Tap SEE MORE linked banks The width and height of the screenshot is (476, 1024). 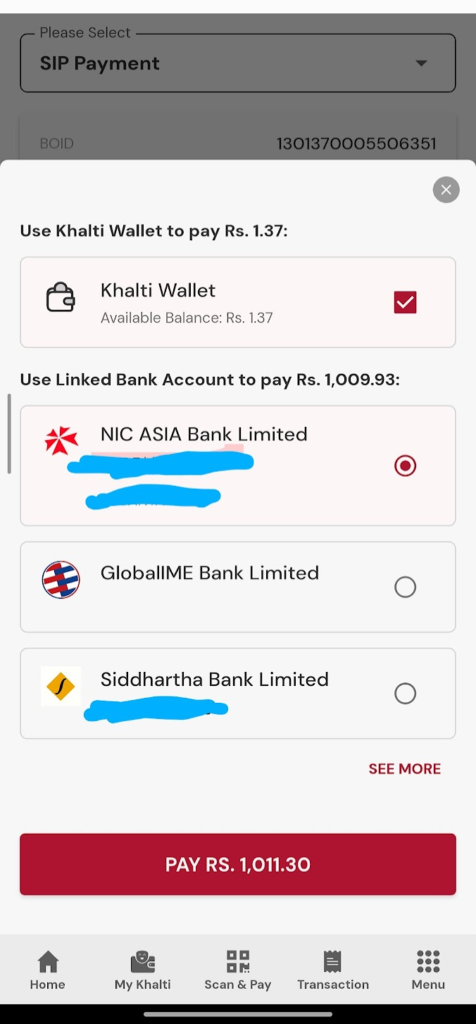click(x=405, y=769)
